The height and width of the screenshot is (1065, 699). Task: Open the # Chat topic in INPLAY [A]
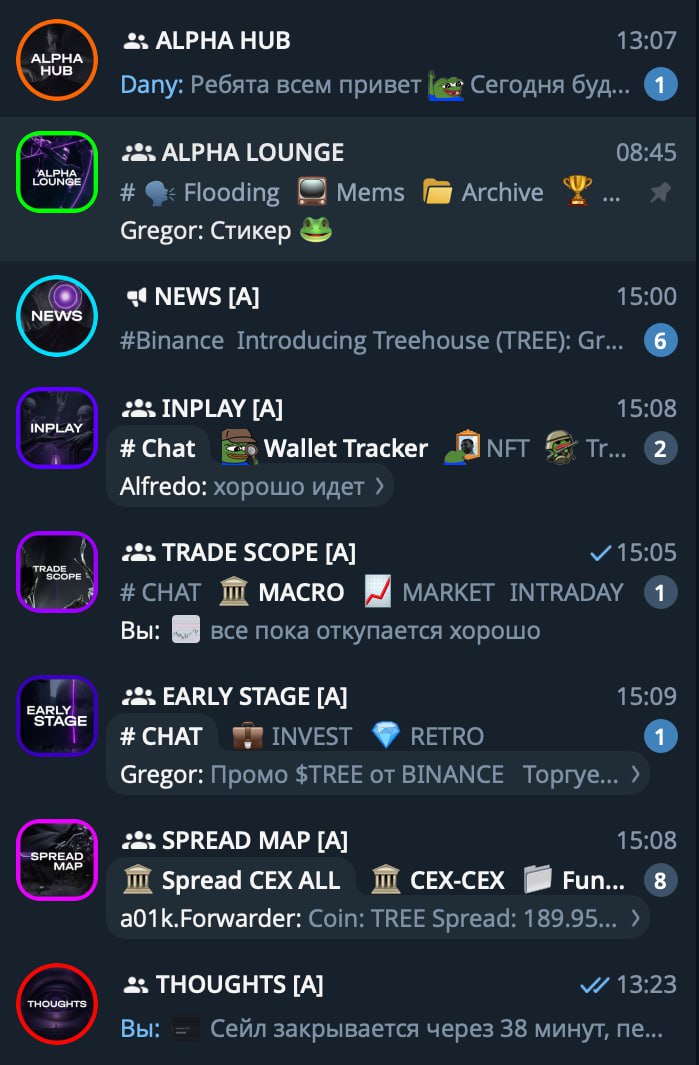[158, 449]
